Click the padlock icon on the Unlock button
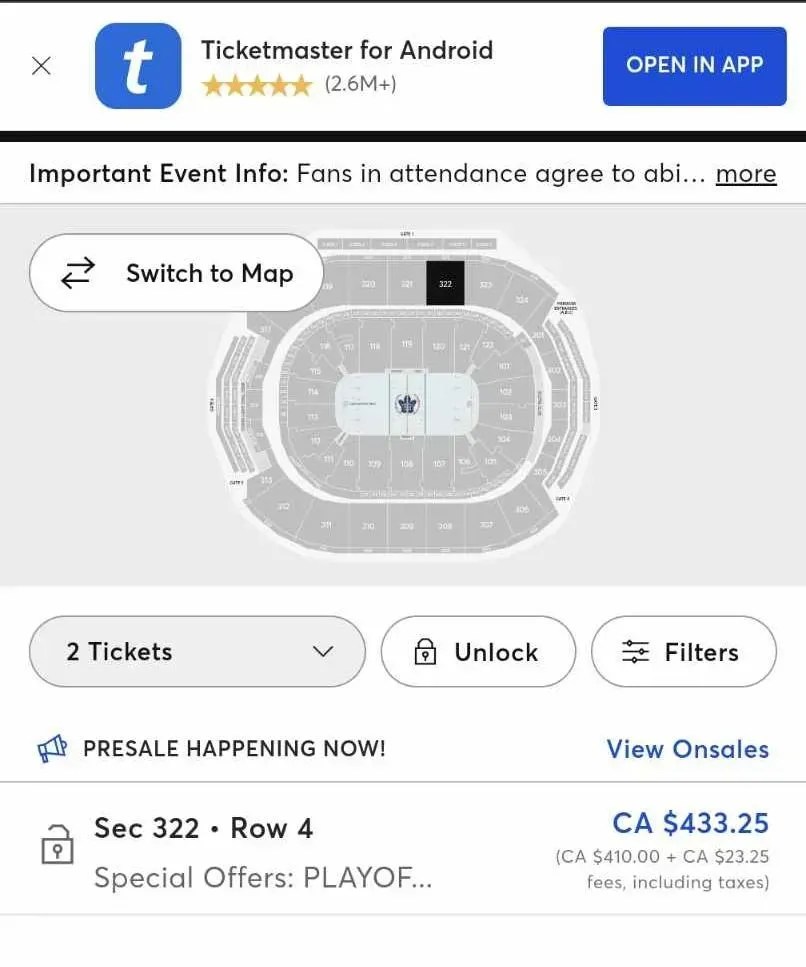The image size is (806, 967). (428, 651)
